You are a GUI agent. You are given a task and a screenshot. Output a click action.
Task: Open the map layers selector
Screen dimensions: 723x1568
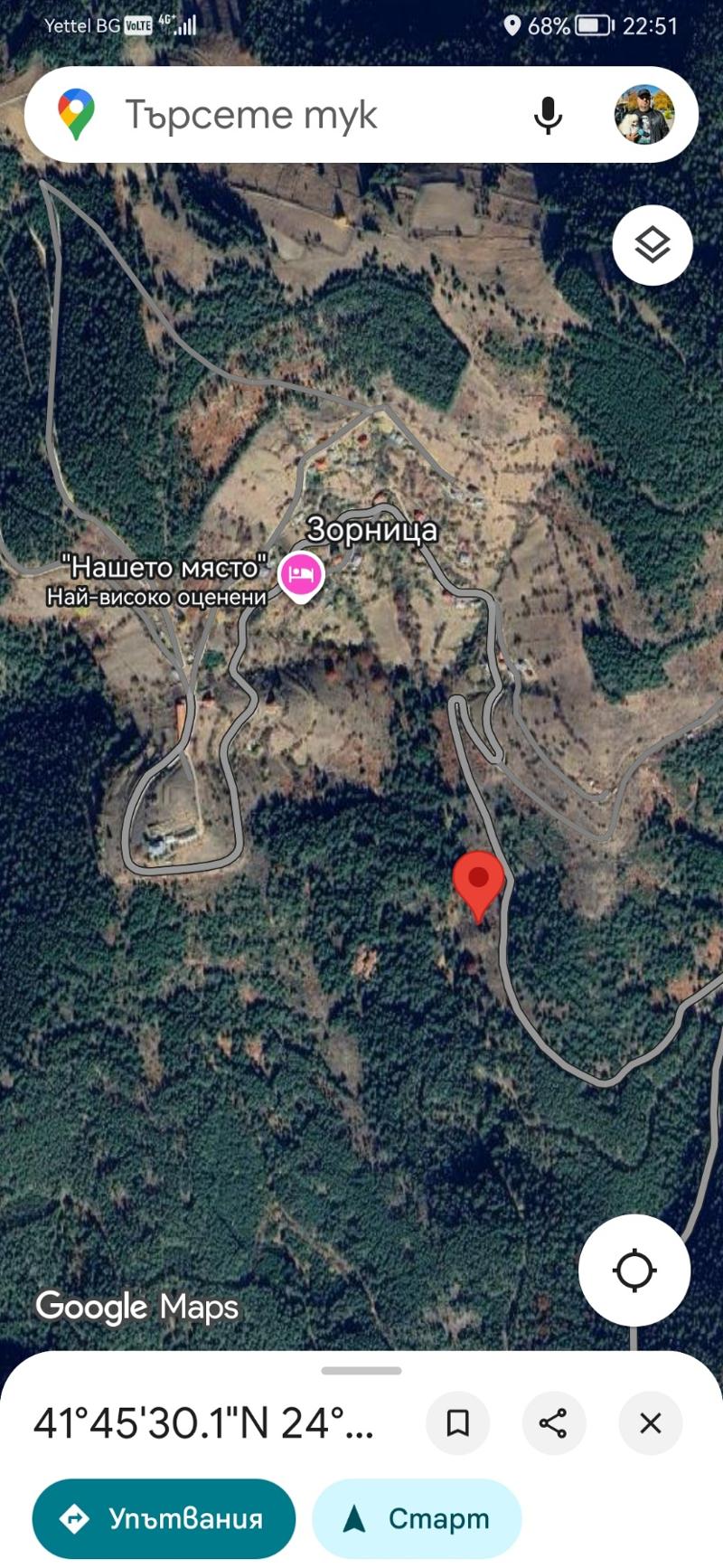pos(653,245)
